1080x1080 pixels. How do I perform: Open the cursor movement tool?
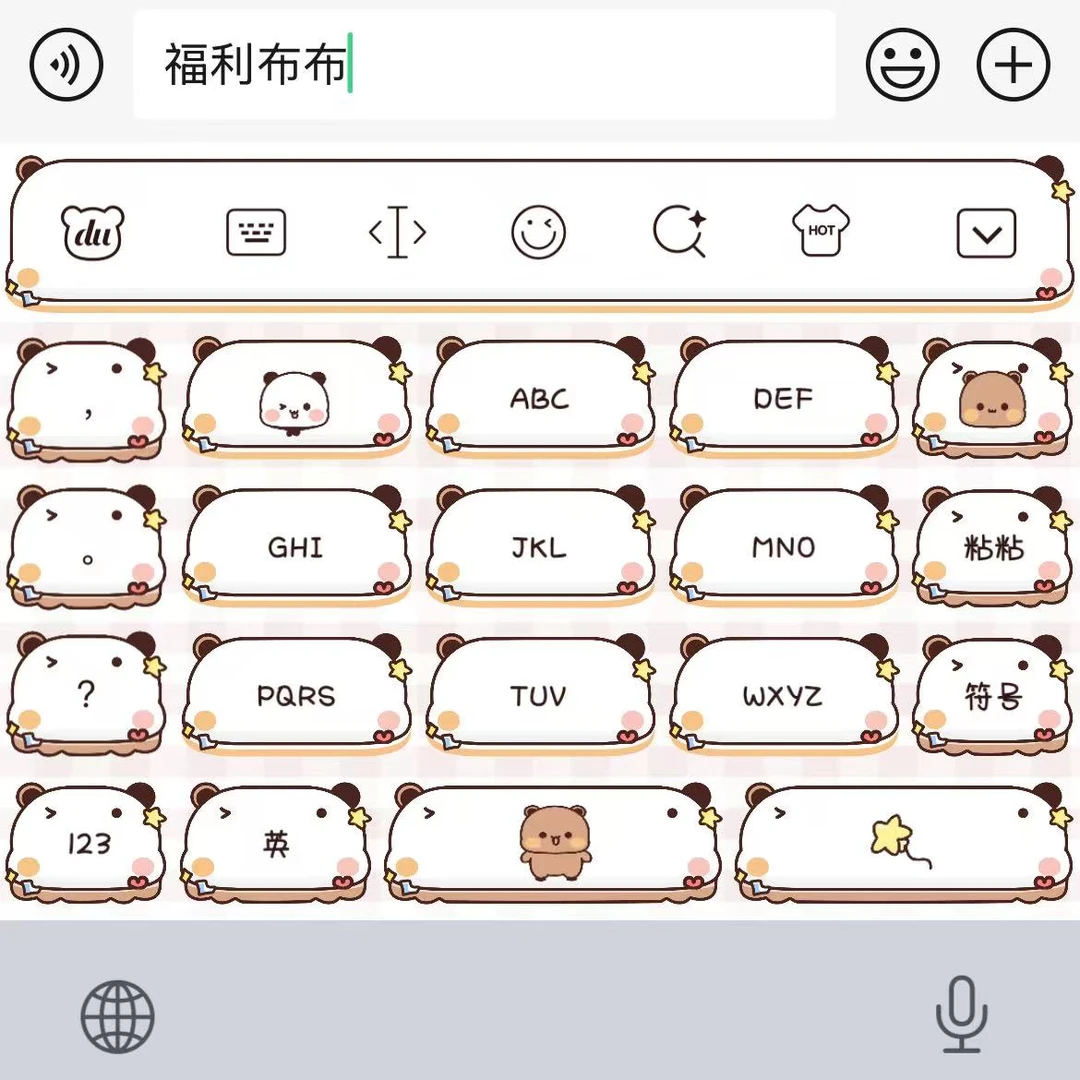[x=397, y=233]
